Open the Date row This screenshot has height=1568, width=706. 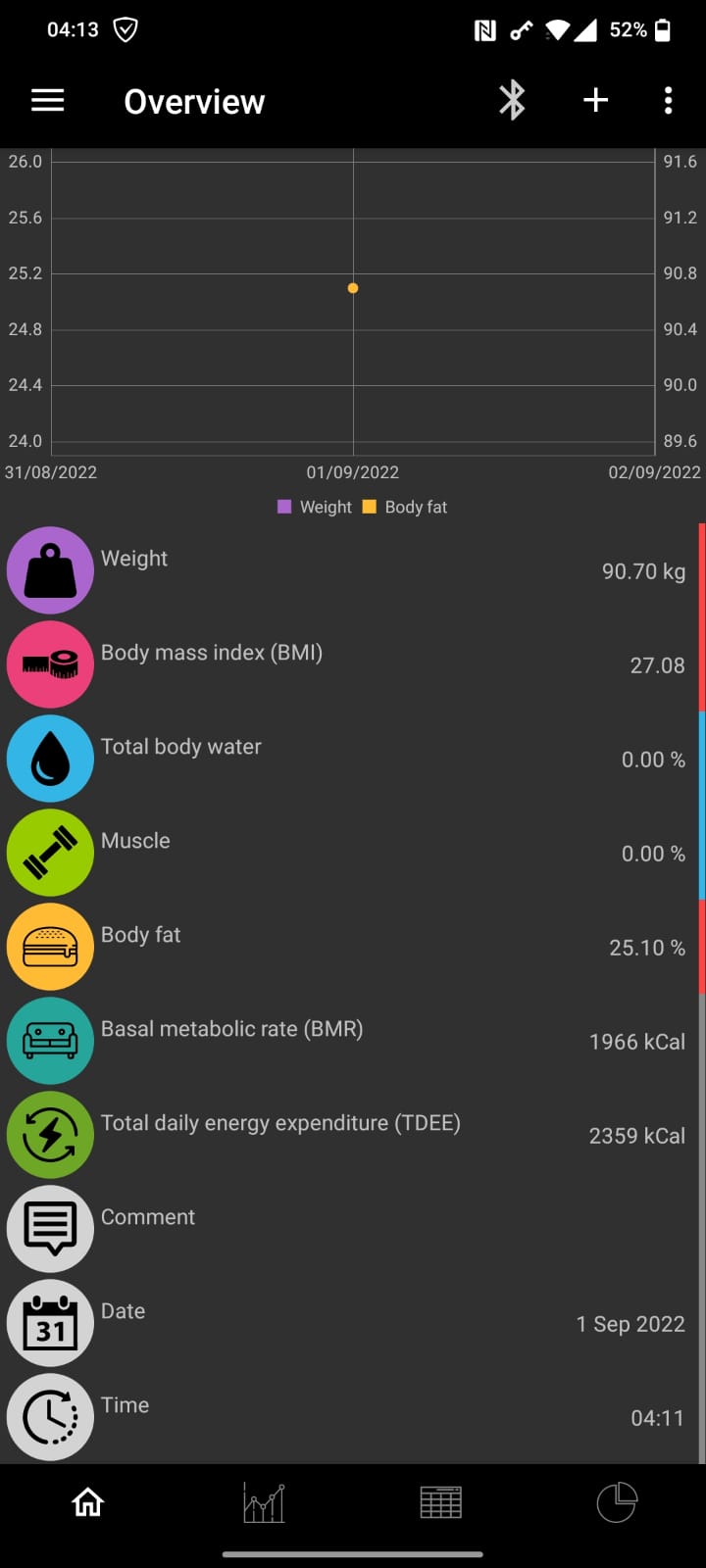click(x=353, y=1323)
